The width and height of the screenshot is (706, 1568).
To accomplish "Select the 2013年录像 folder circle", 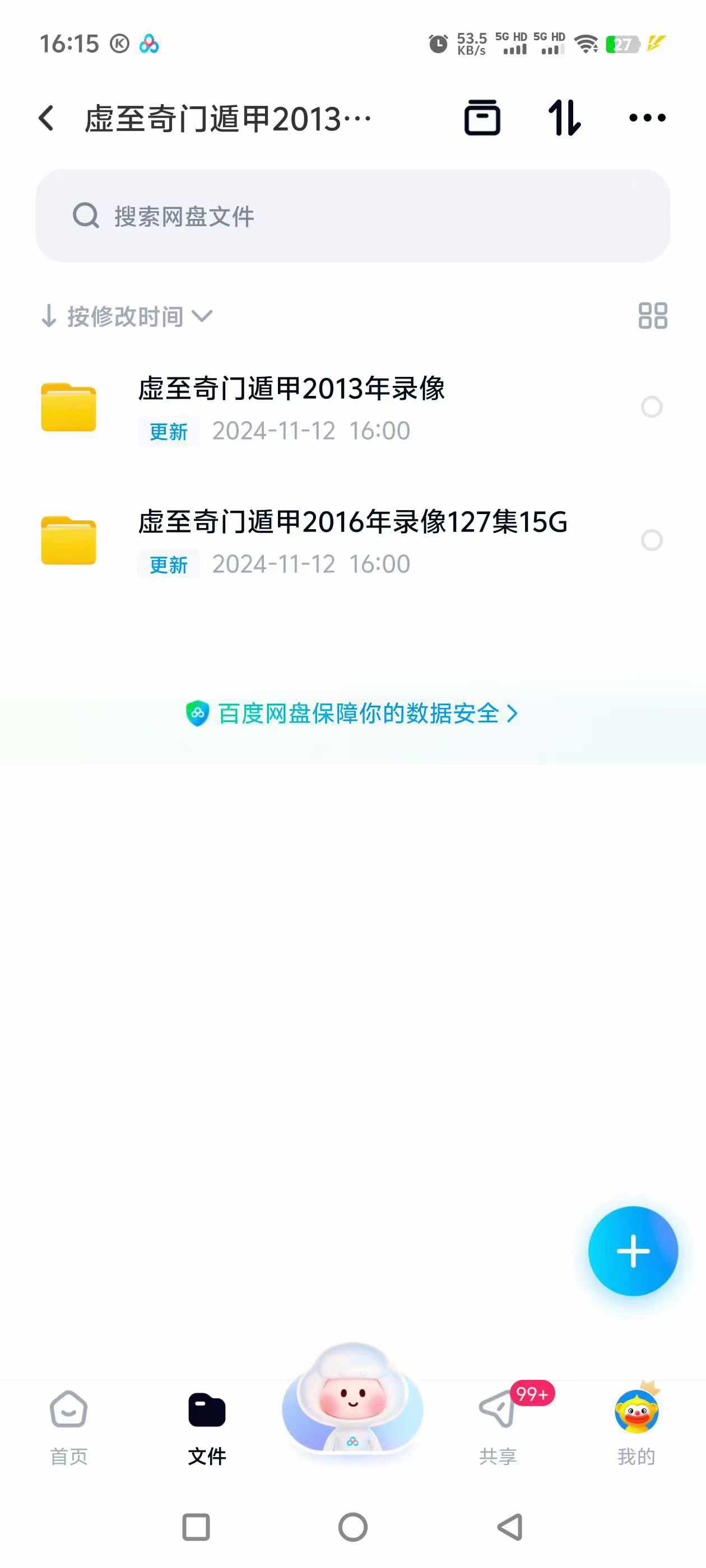I will [x=651, y=407].
